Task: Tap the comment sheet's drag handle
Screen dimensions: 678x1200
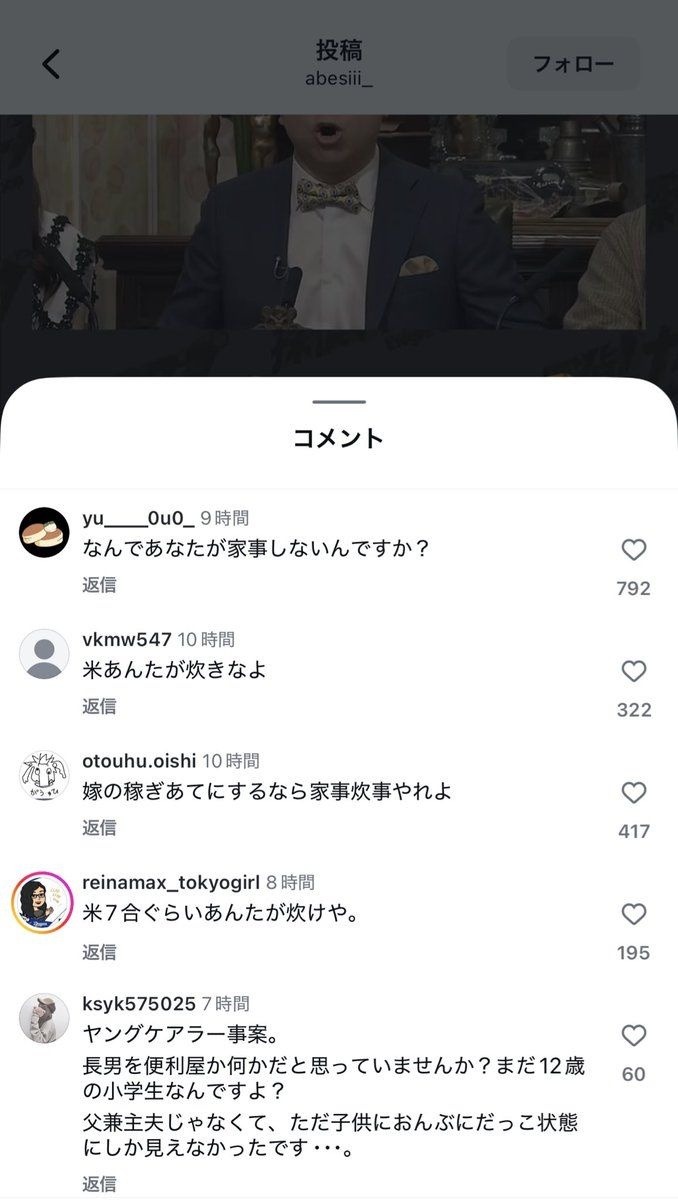Action: click(339, 402)
